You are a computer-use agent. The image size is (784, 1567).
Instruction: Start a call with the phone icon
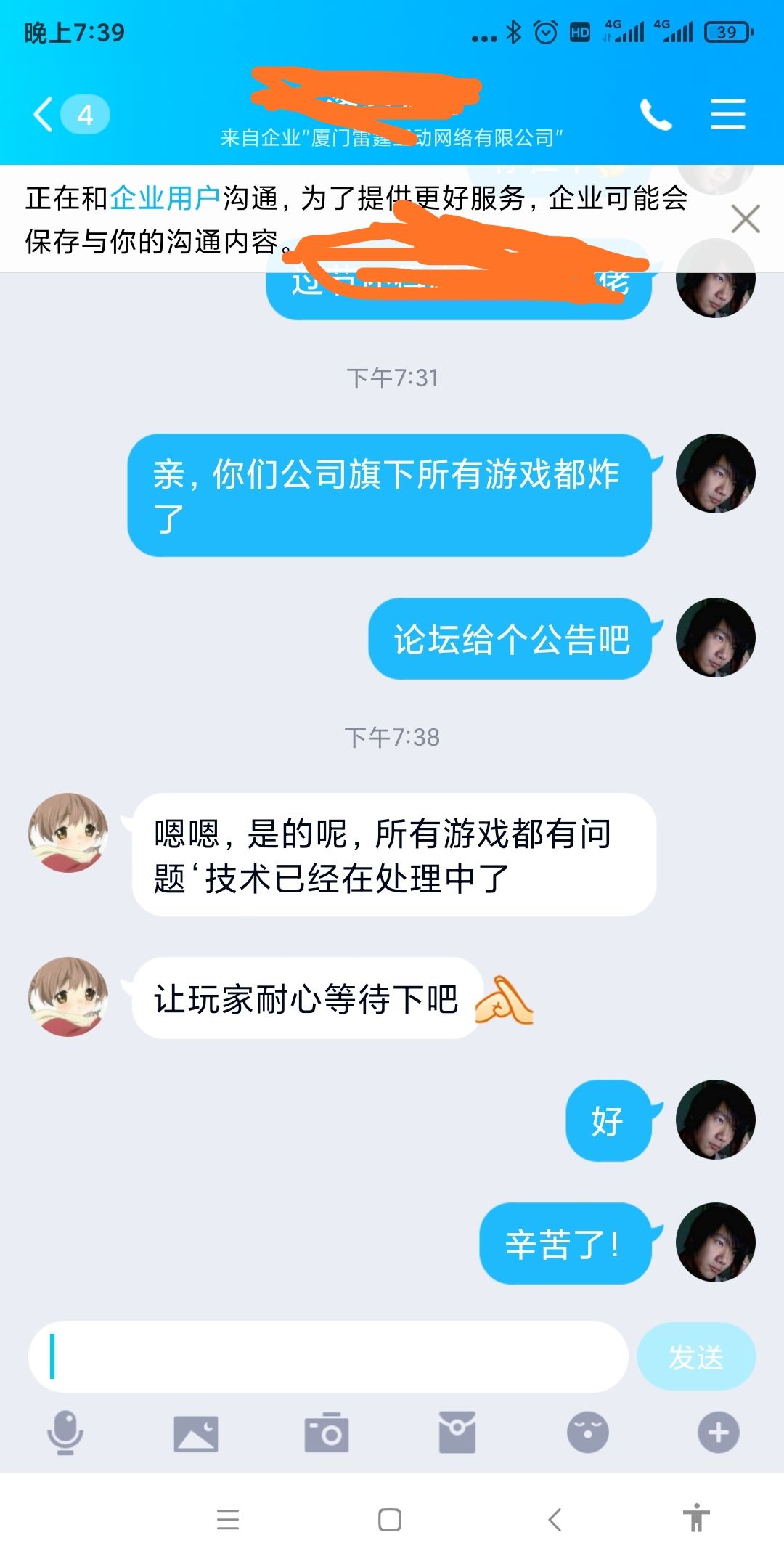tap(657, 113)
